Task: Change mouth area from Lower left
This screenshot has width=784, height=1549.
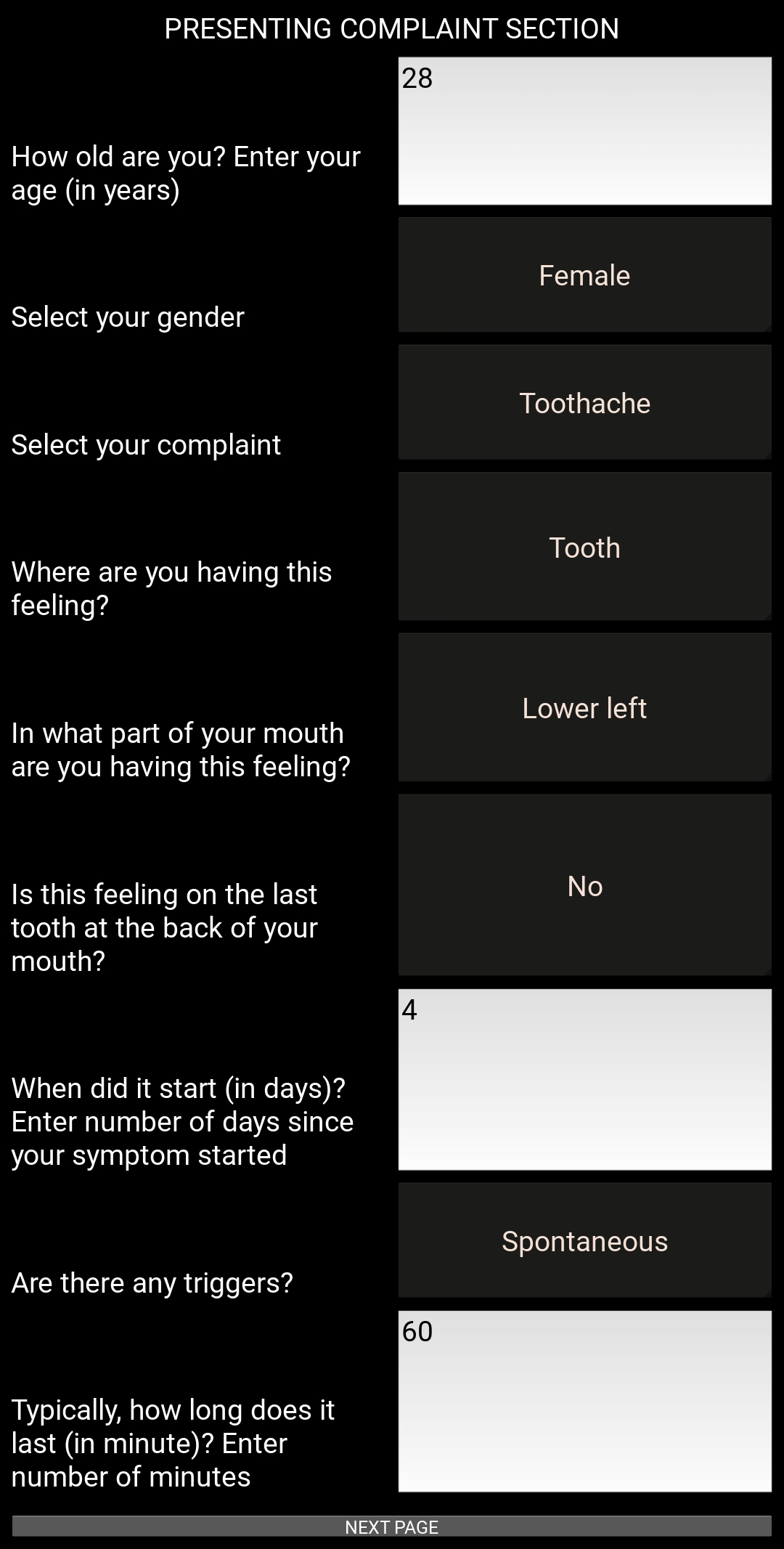Action: tap(584, 708)
